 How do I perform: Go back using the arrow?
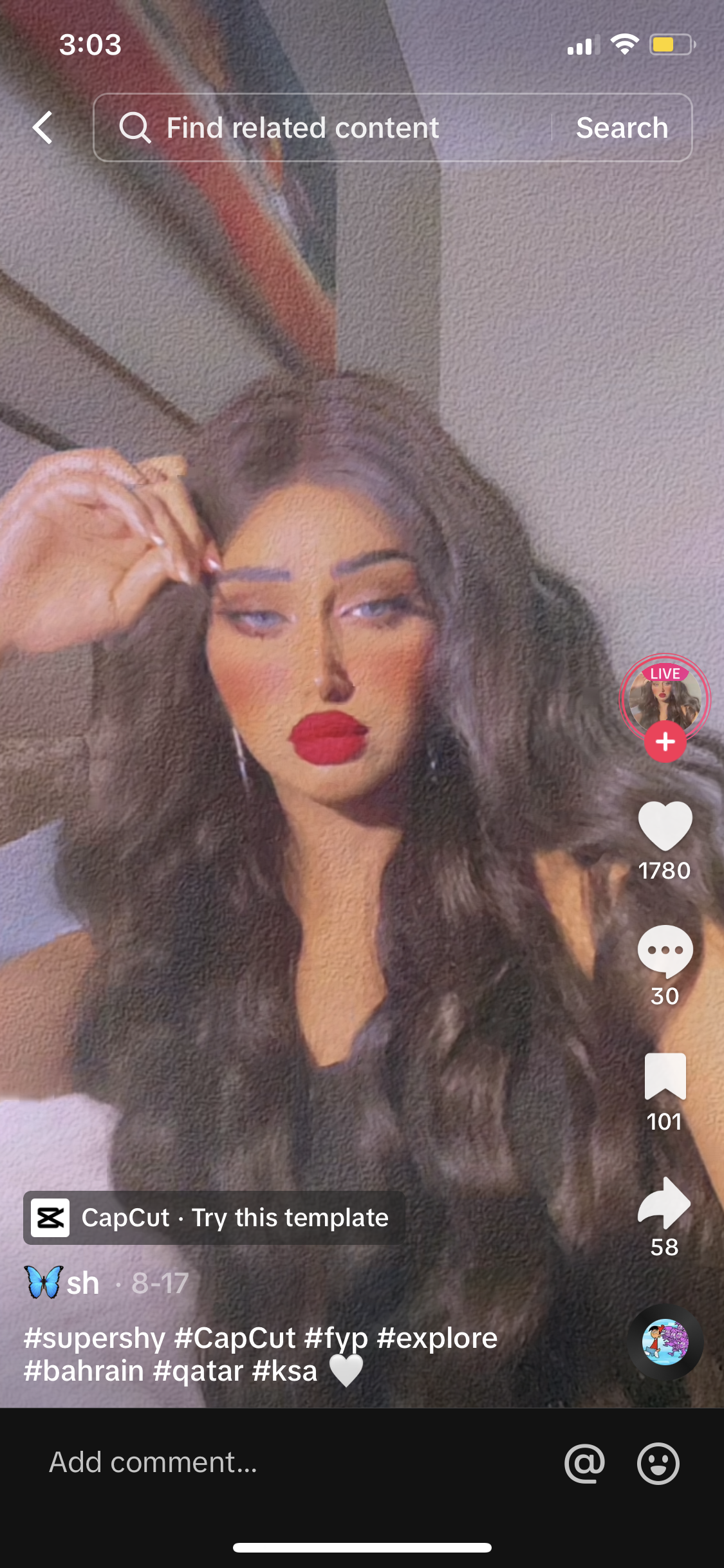42,127
